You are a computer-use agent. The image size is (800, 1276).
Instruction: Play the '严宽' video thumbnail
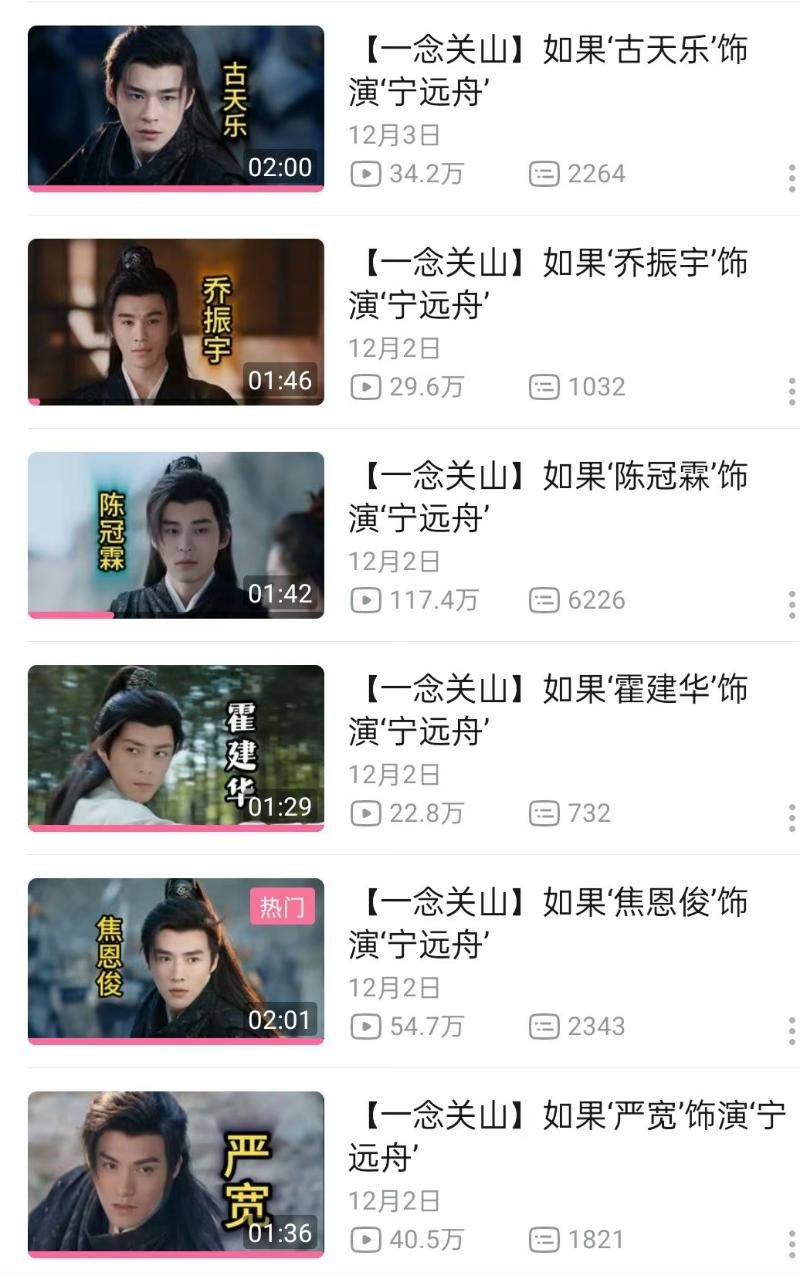coord(176,1173)
